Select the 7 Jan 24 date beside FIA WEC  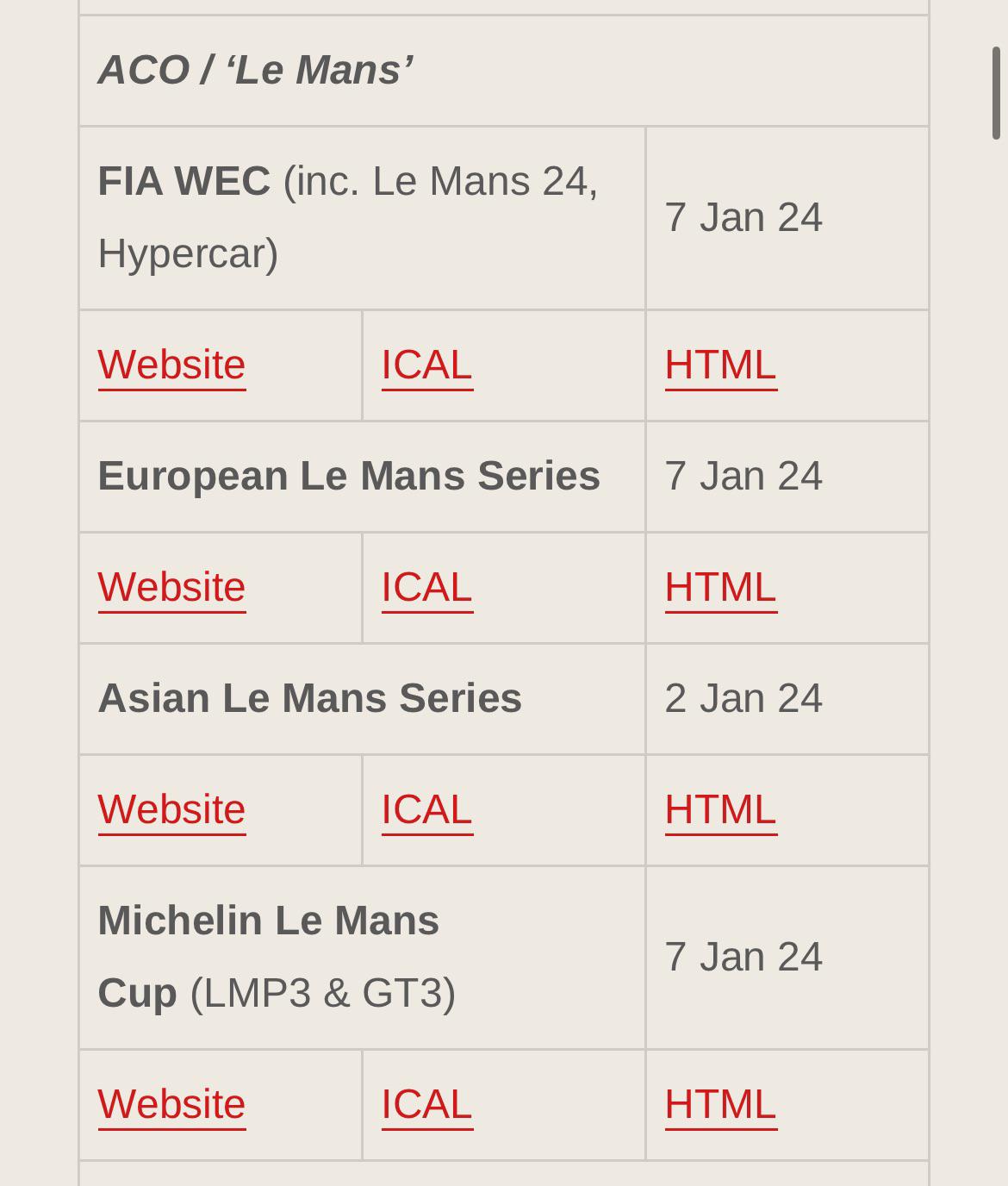pyautogui.click(x=744, y=217)
